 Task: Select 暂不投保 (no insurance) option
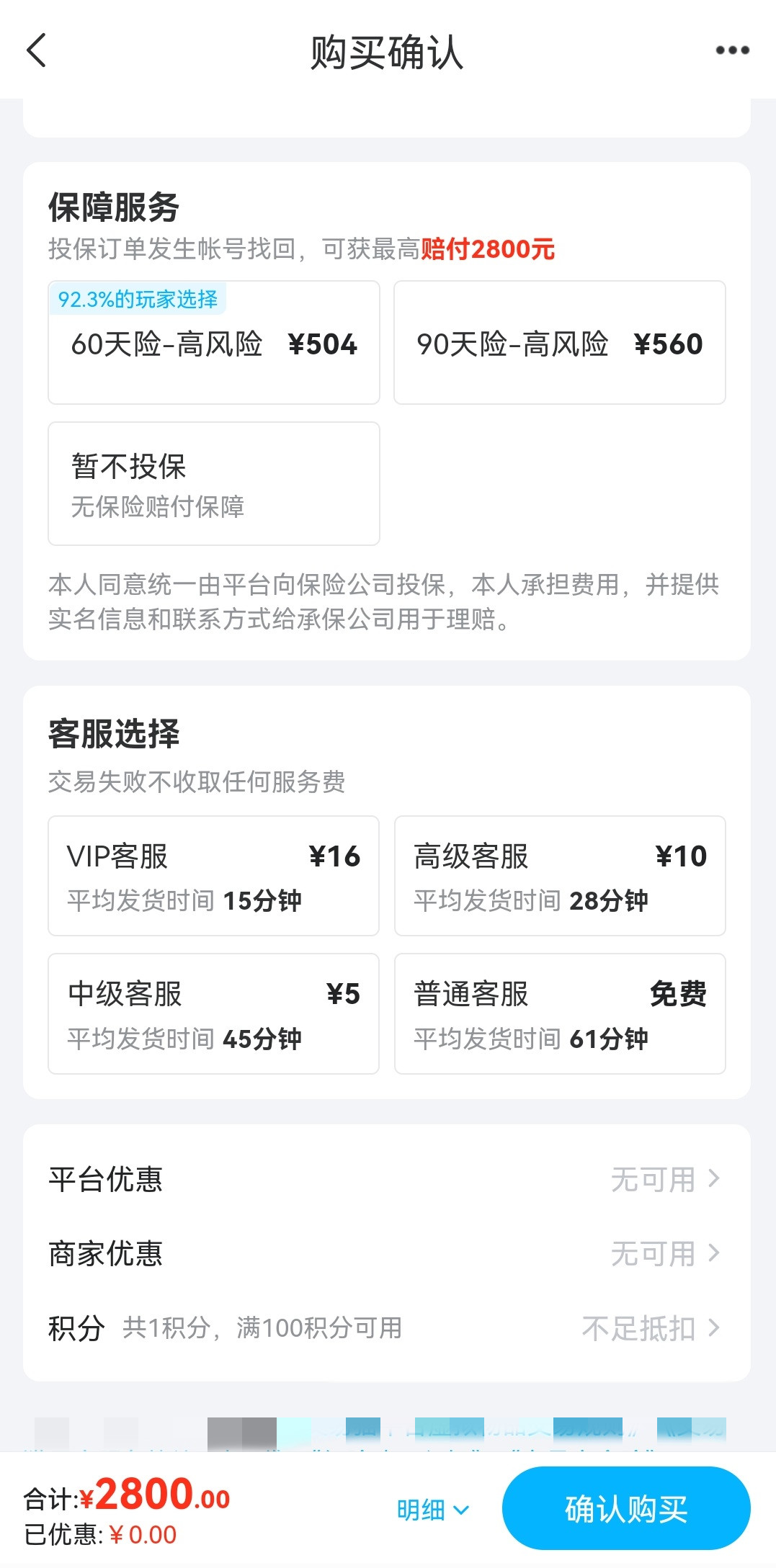click(x=214, y=484)
